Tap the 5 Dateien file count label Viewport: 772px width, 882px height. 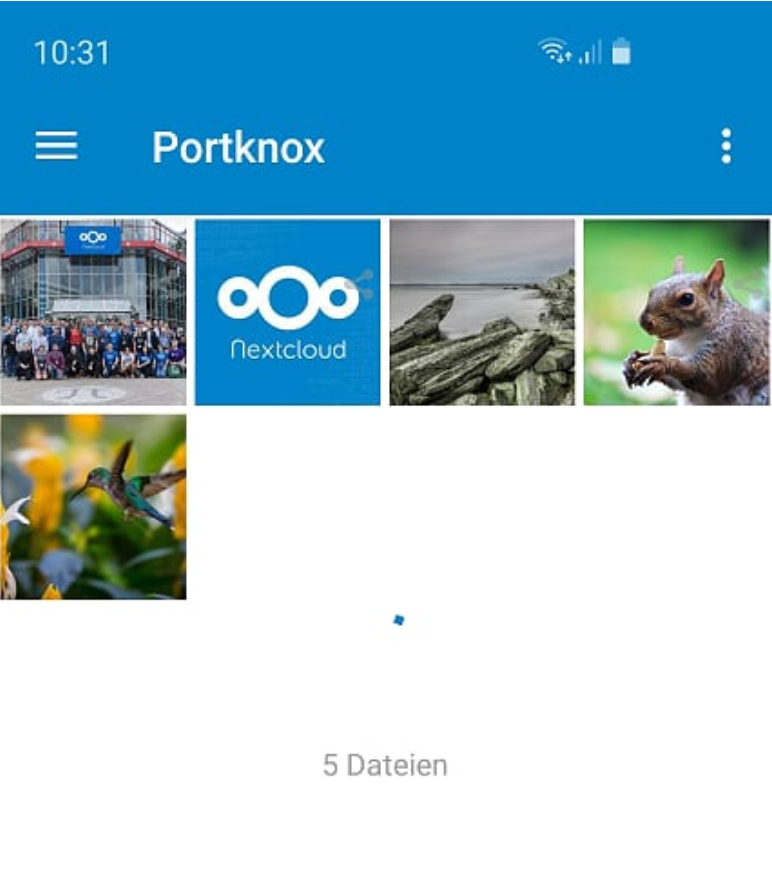pos(384,764)
